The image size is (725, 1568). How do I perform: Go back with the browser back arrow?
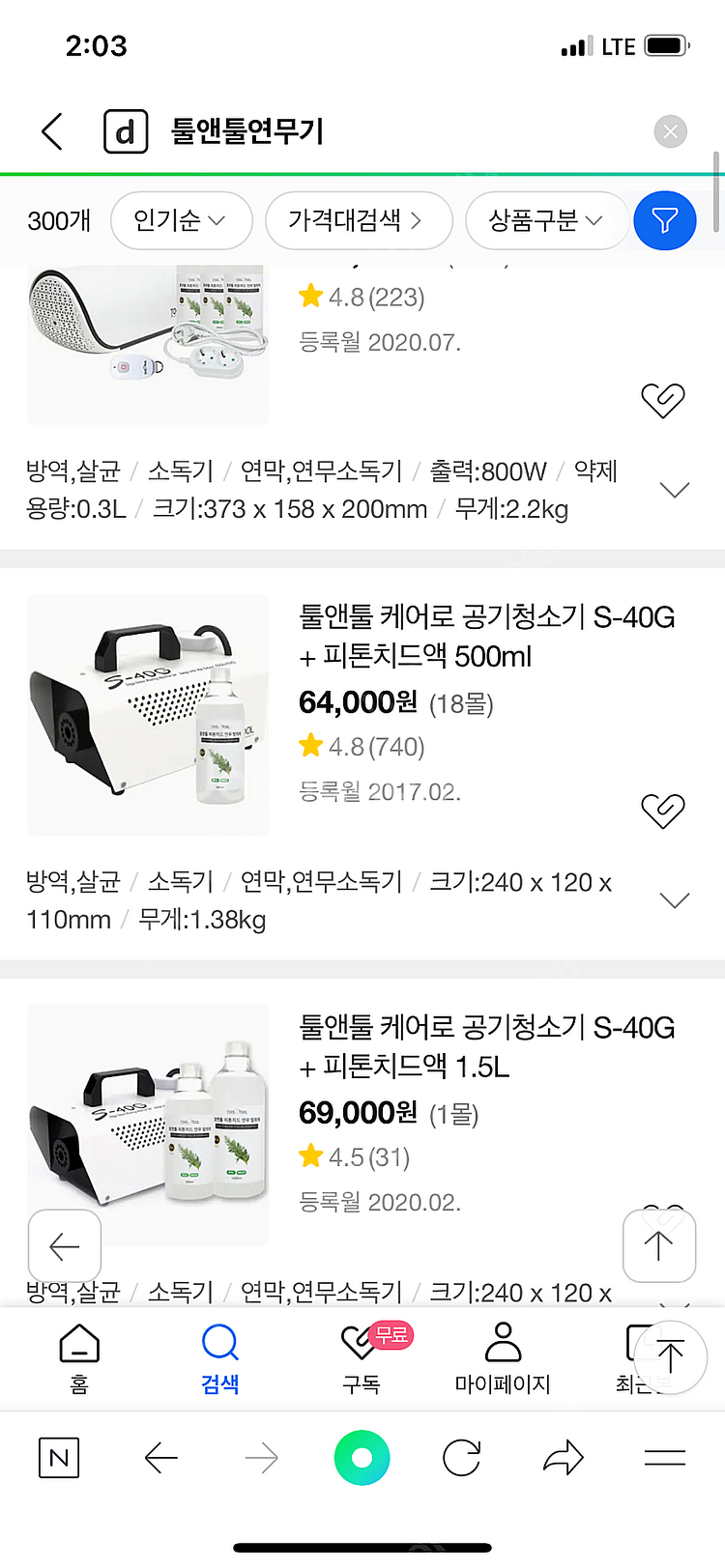coord(161,1458)
